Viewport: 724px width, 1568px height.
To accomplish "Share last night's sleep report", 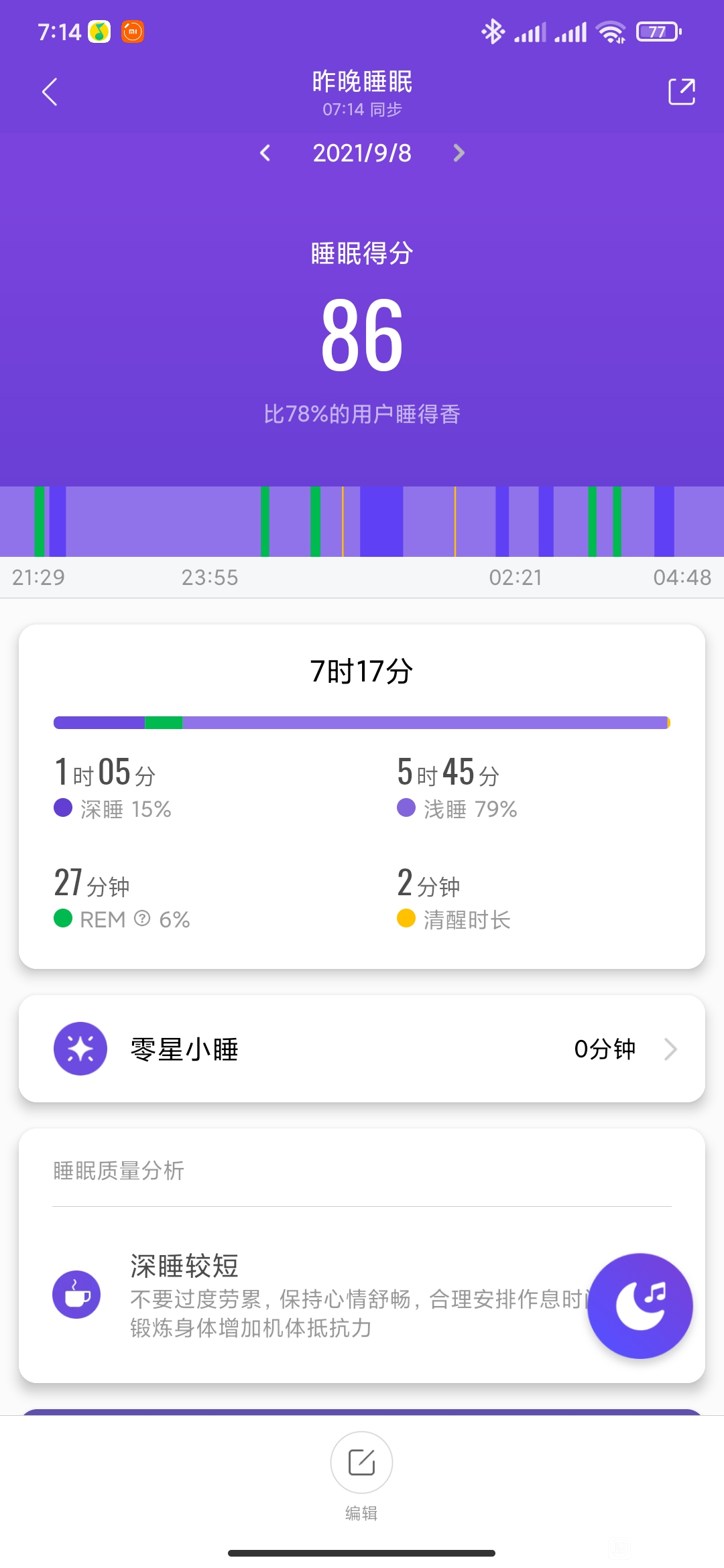I will [x=682, y=92].
